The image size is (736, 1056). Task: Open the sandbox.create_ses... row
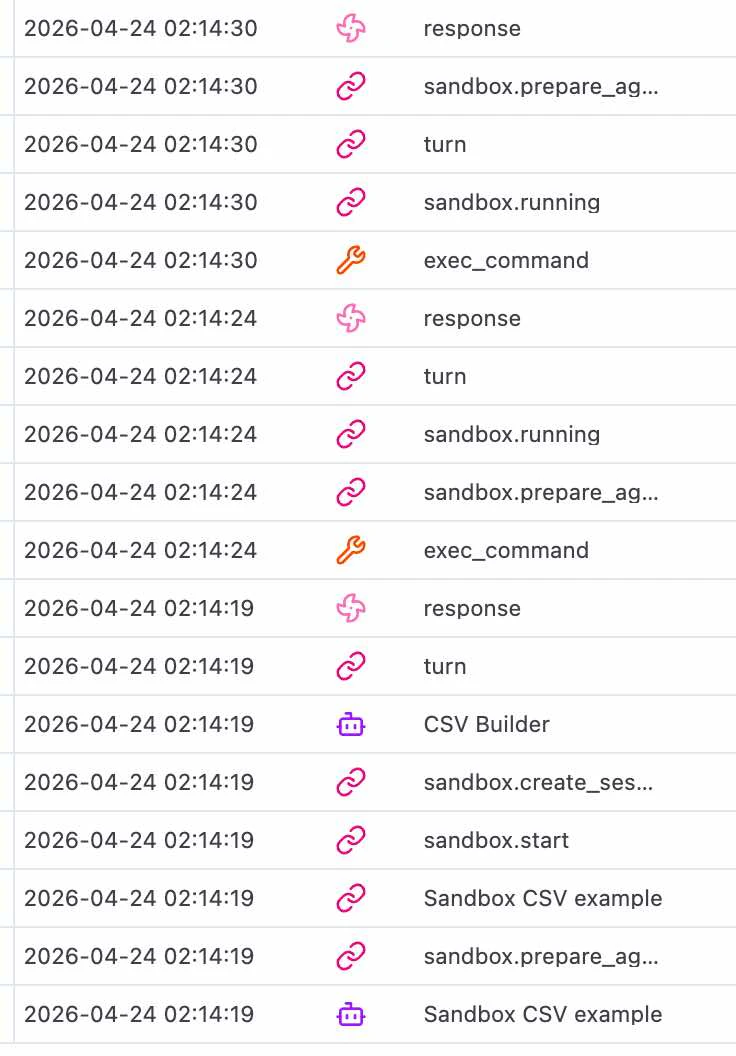pyautogui.click(x=538, y=782)
